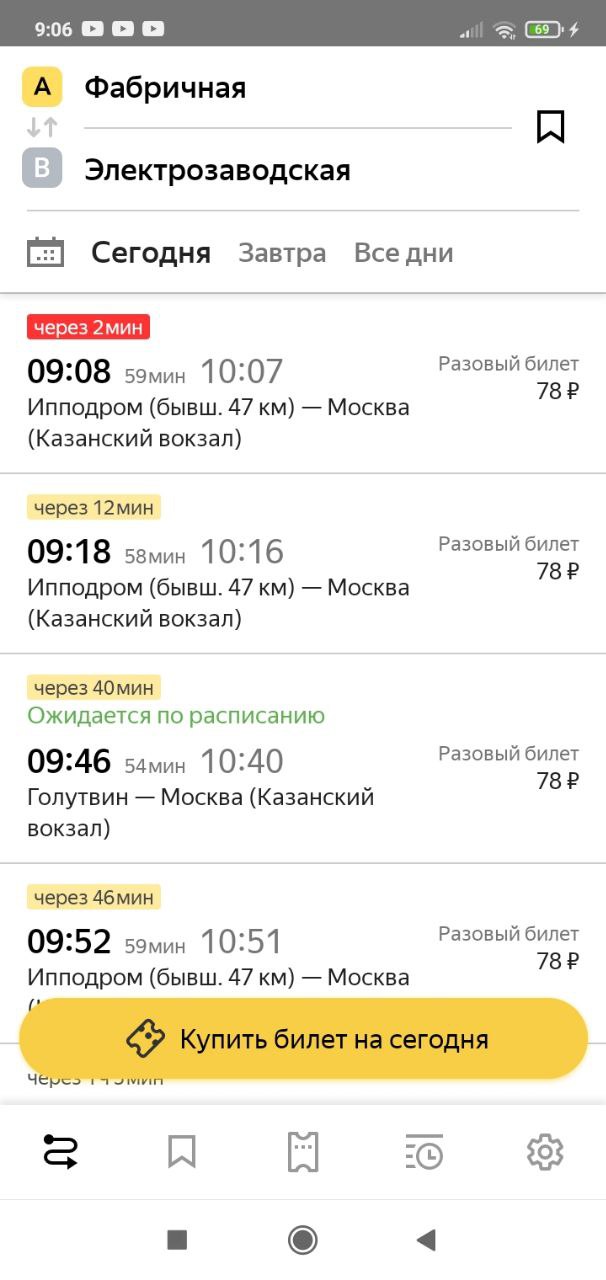Open the calendar date picker
606x1280 pixels.
[45, 252]
